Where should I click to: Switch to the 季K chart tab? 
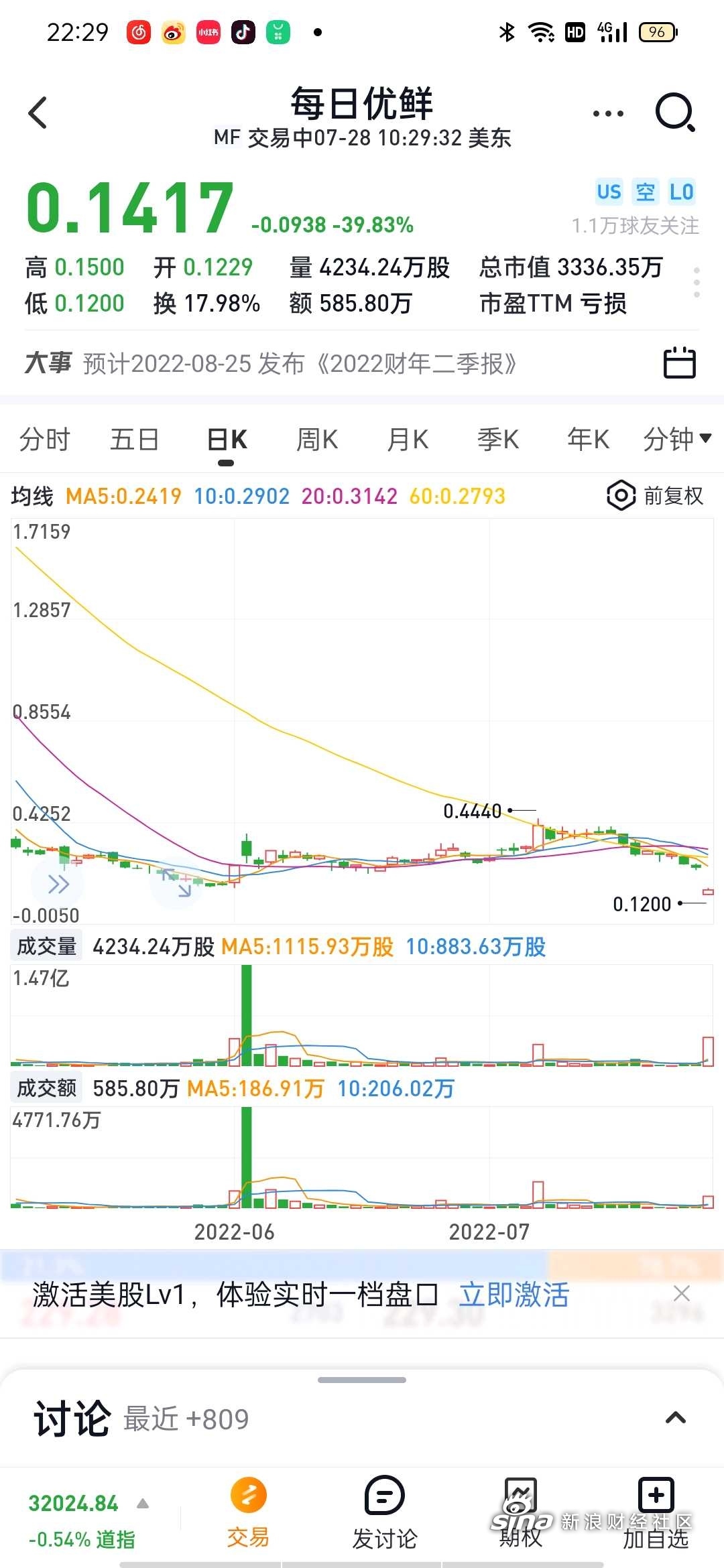pos(497,440)
